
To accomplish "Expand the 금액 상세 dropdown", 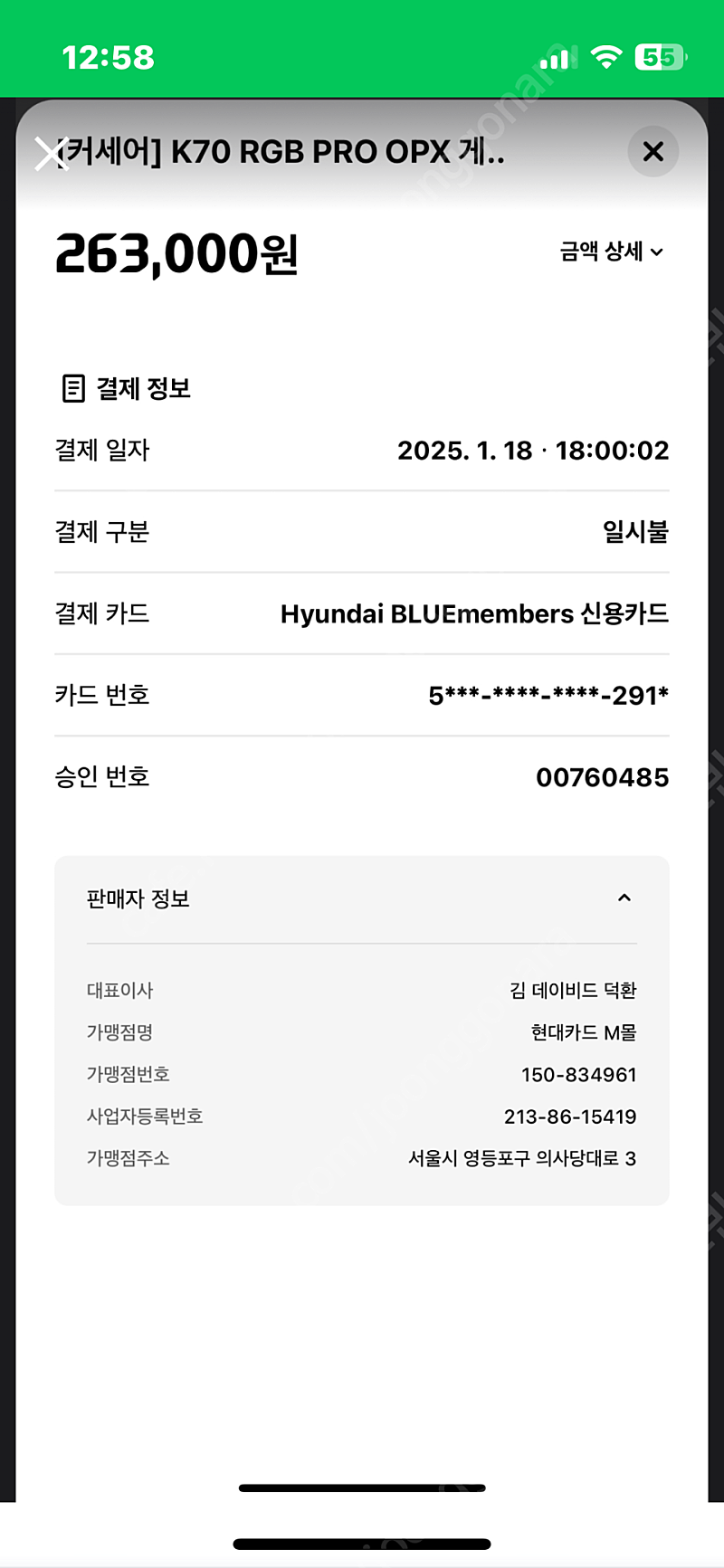I will pos(612,252).
